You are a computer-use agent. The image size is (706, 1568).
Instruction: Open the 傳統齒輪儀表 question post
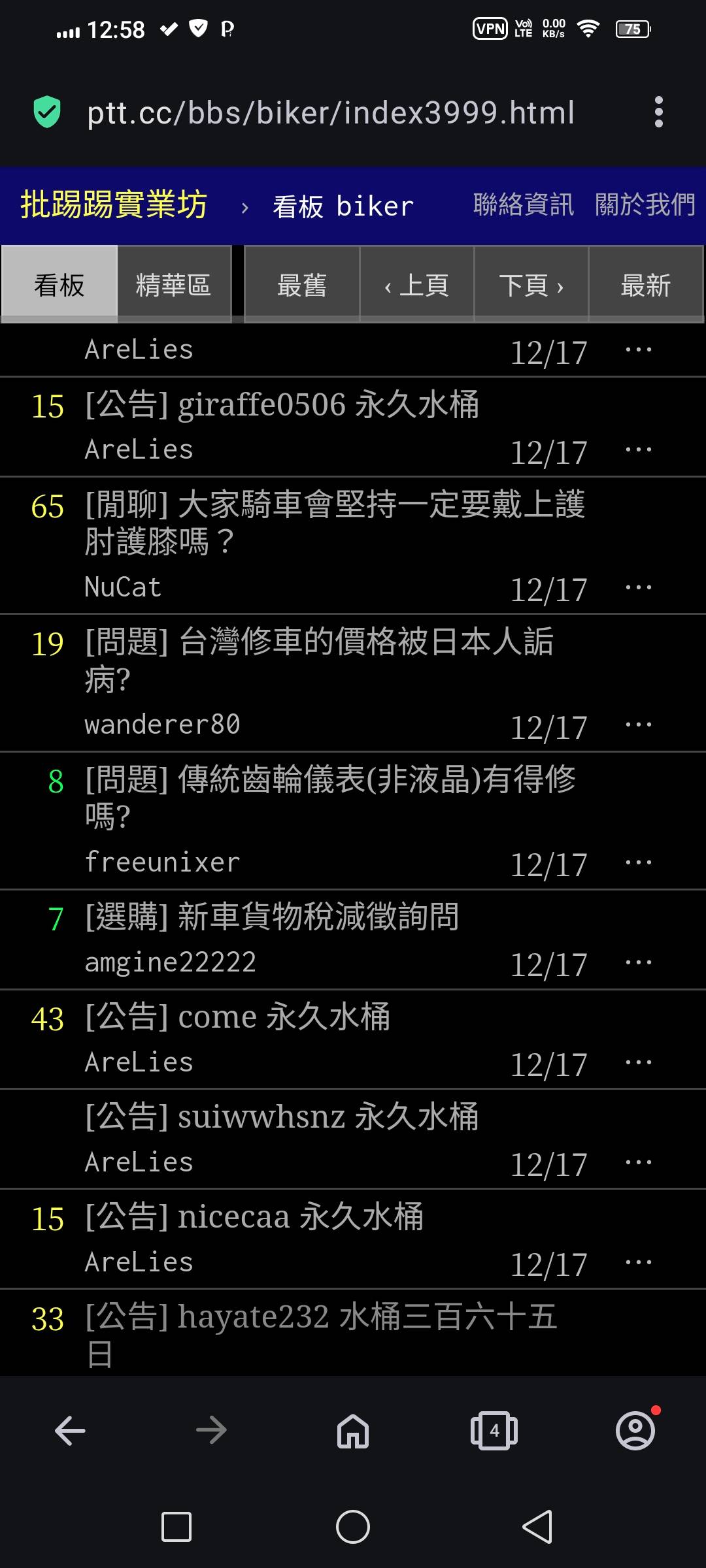click(330, 797)
